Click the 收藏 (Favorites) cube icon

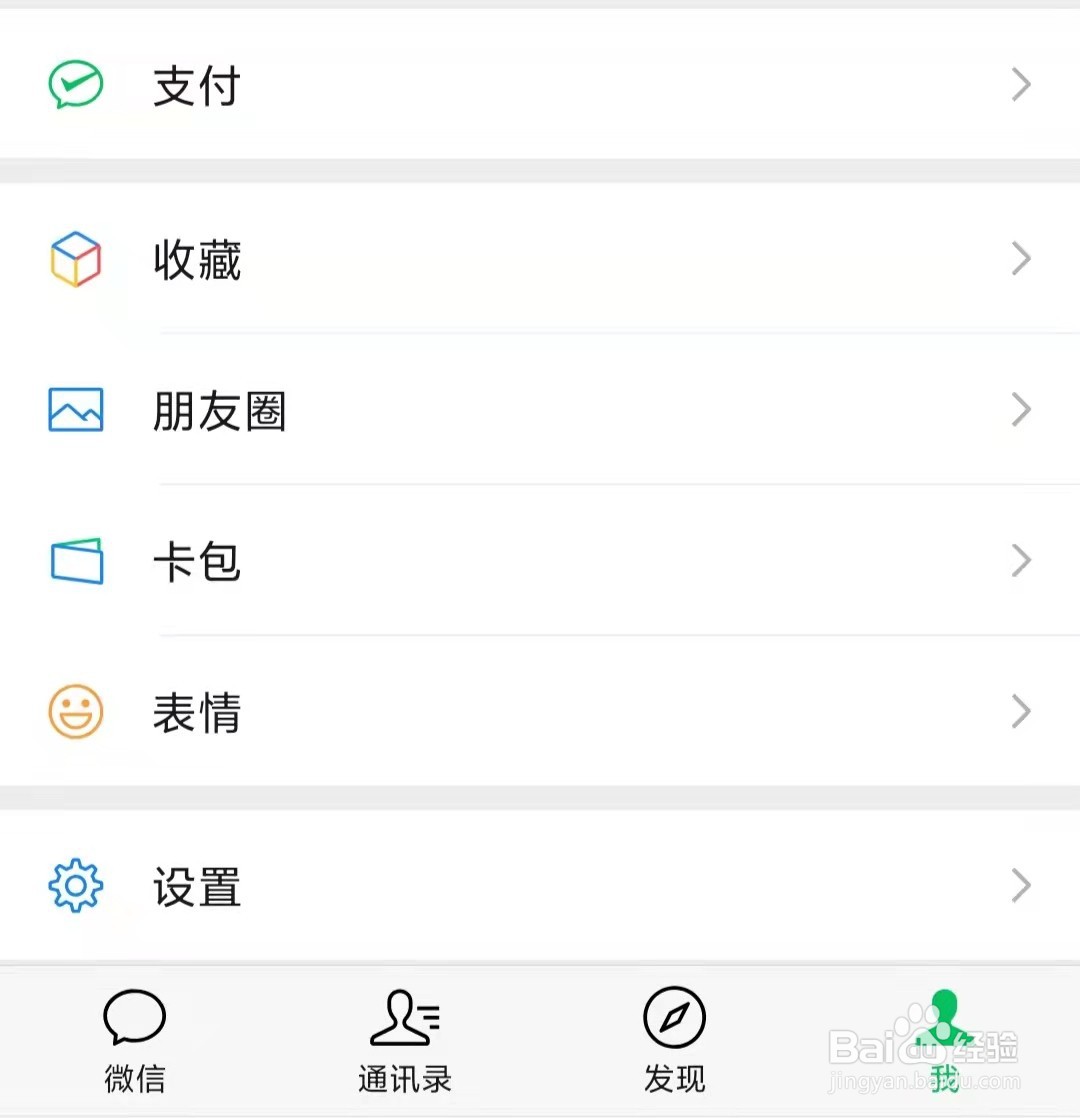75,260
